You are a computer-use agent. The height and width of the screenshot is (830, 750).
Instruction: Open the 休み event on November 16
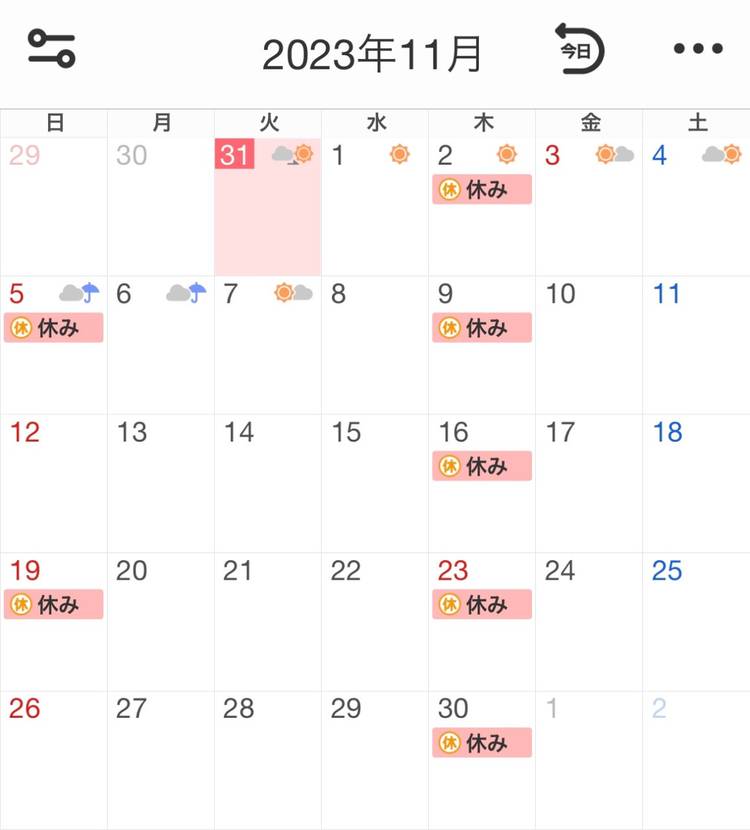pyautogui.click(x=482, y=466)
